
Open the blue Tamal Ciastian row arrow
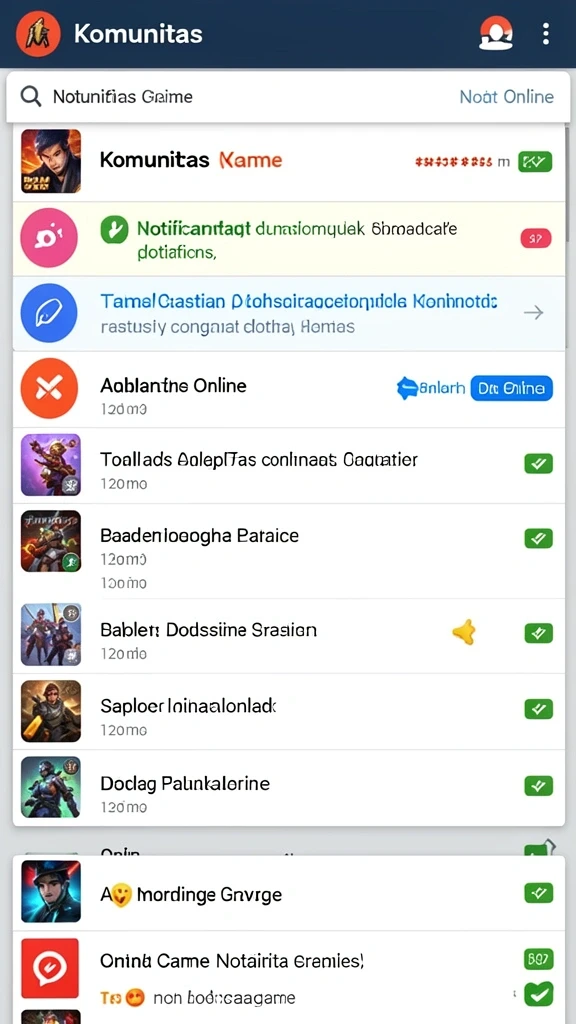pyautogui.click(x=534, y=313)
